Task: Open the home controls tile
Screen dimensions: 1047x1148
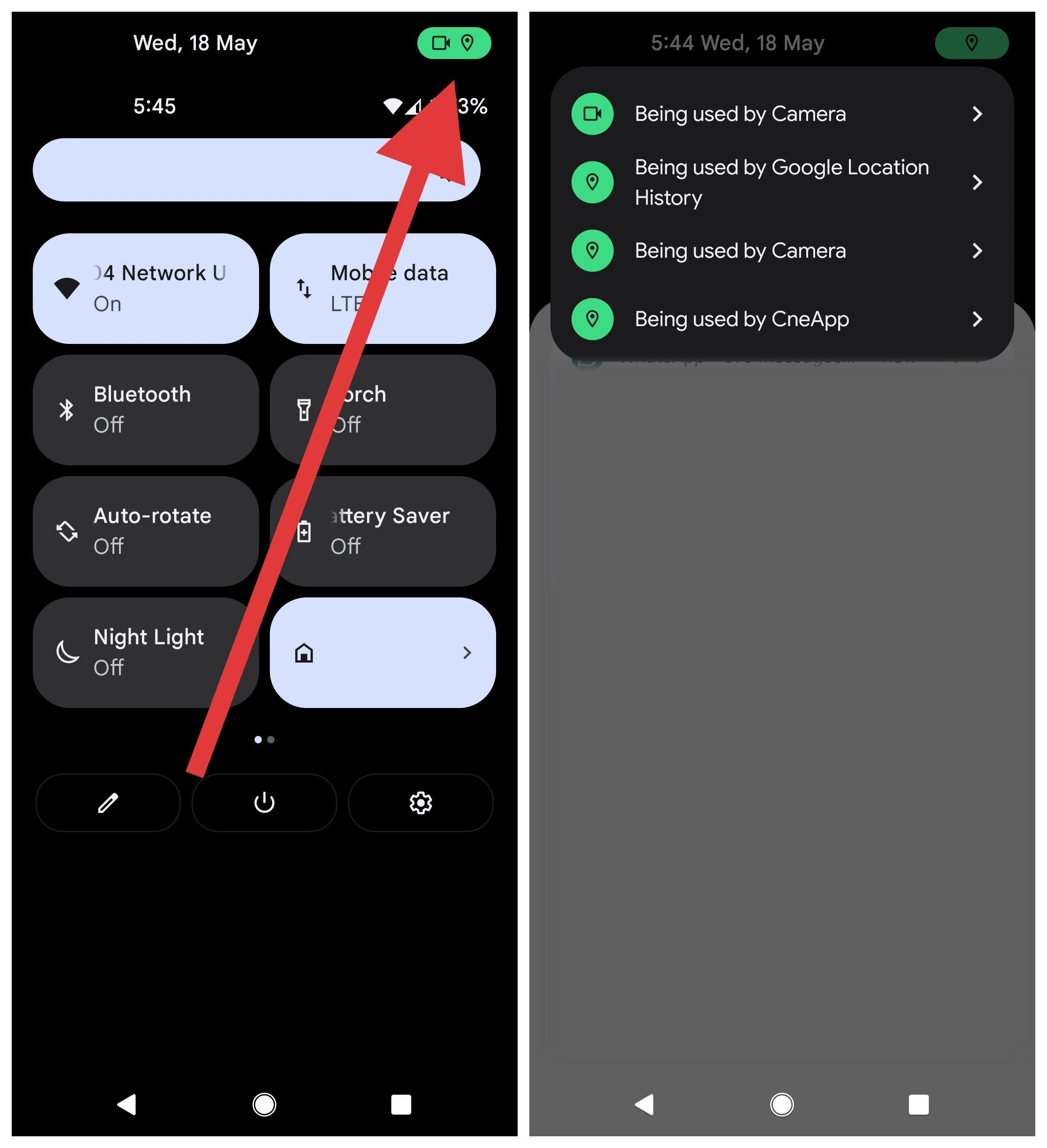Action: (383, 652)
